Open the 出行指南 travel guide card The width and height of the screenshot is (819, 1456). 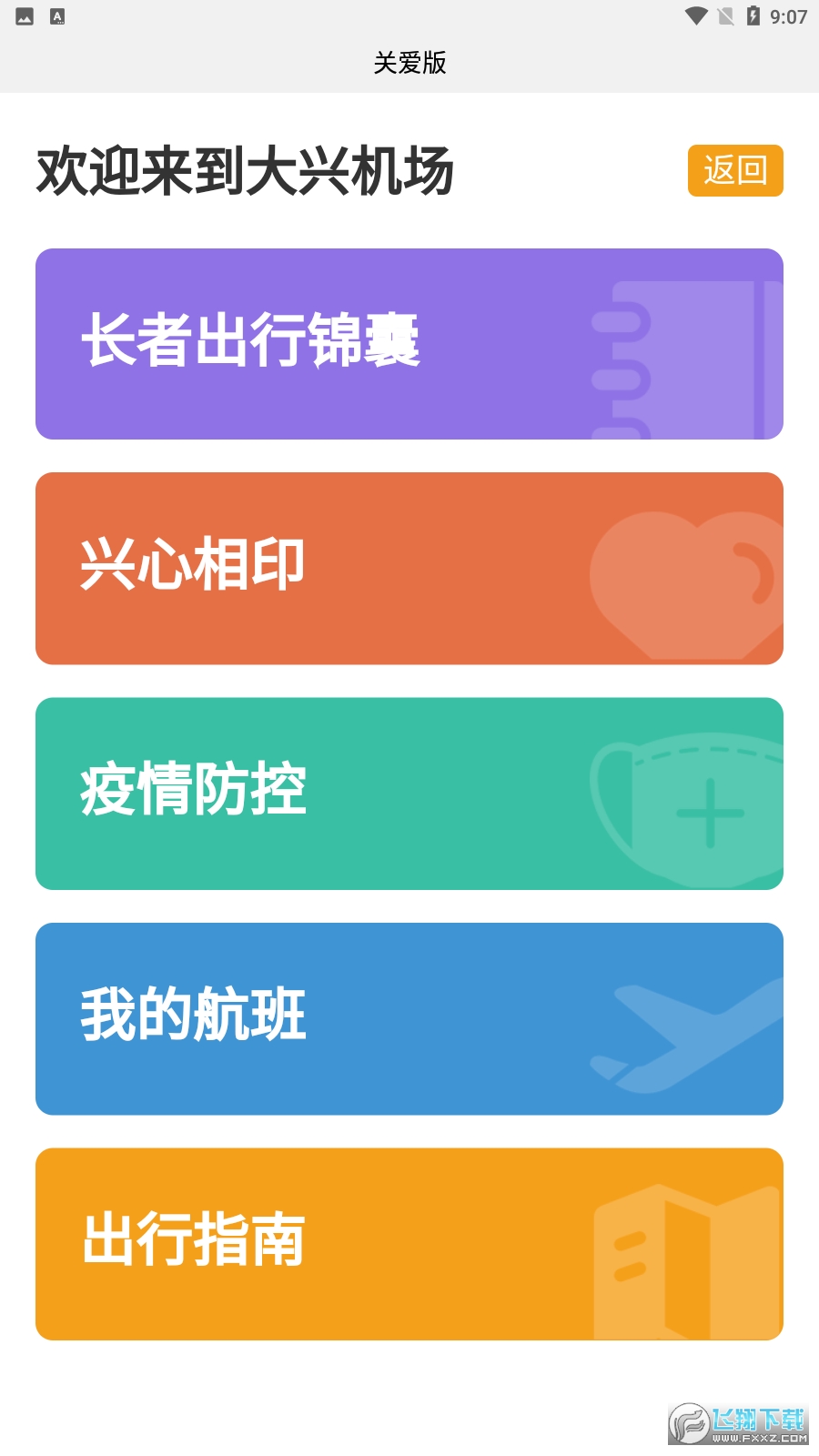pyautogui.click(x=409, y=1243)
